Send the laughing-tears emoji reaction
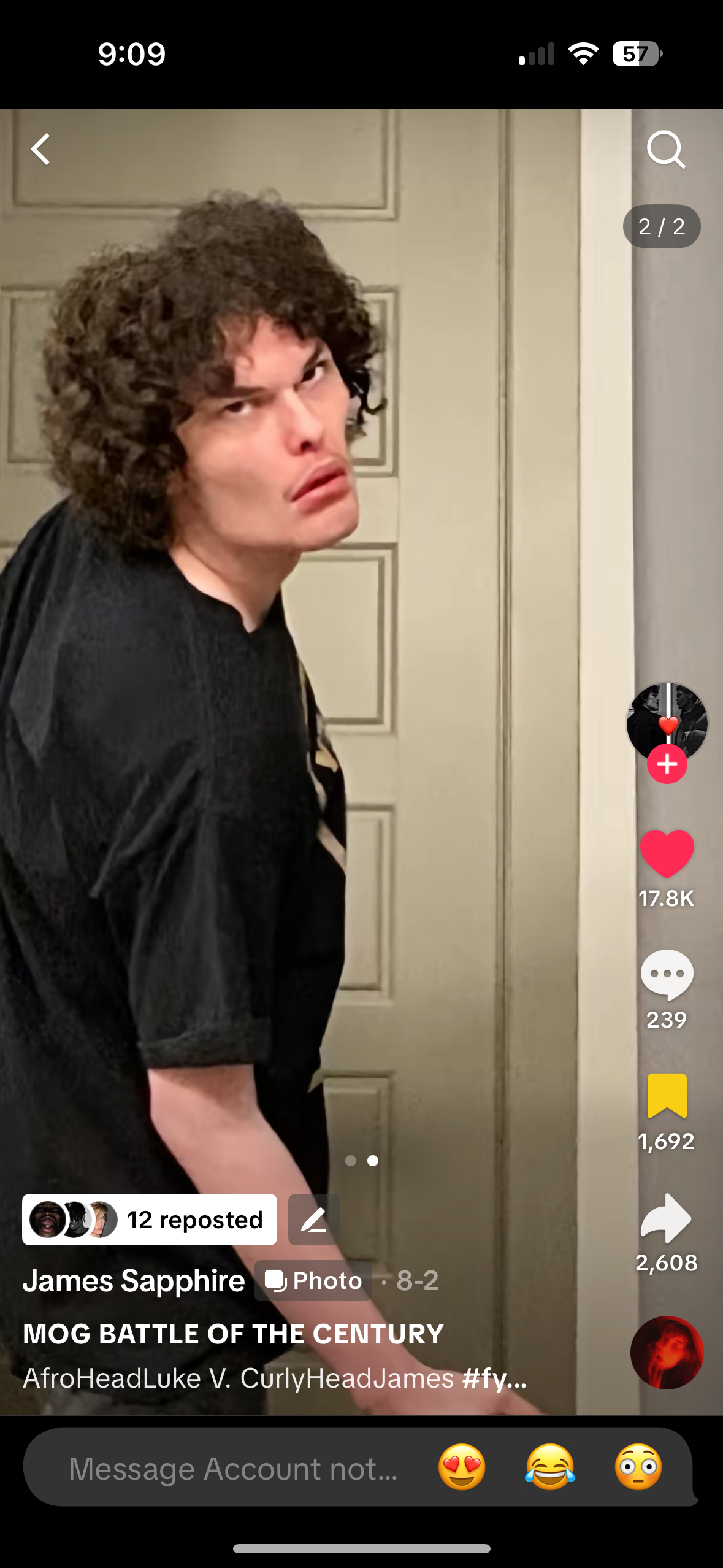Image resolution: width=723 pixels, height=1568 pixels. [x=550, y=1467]
